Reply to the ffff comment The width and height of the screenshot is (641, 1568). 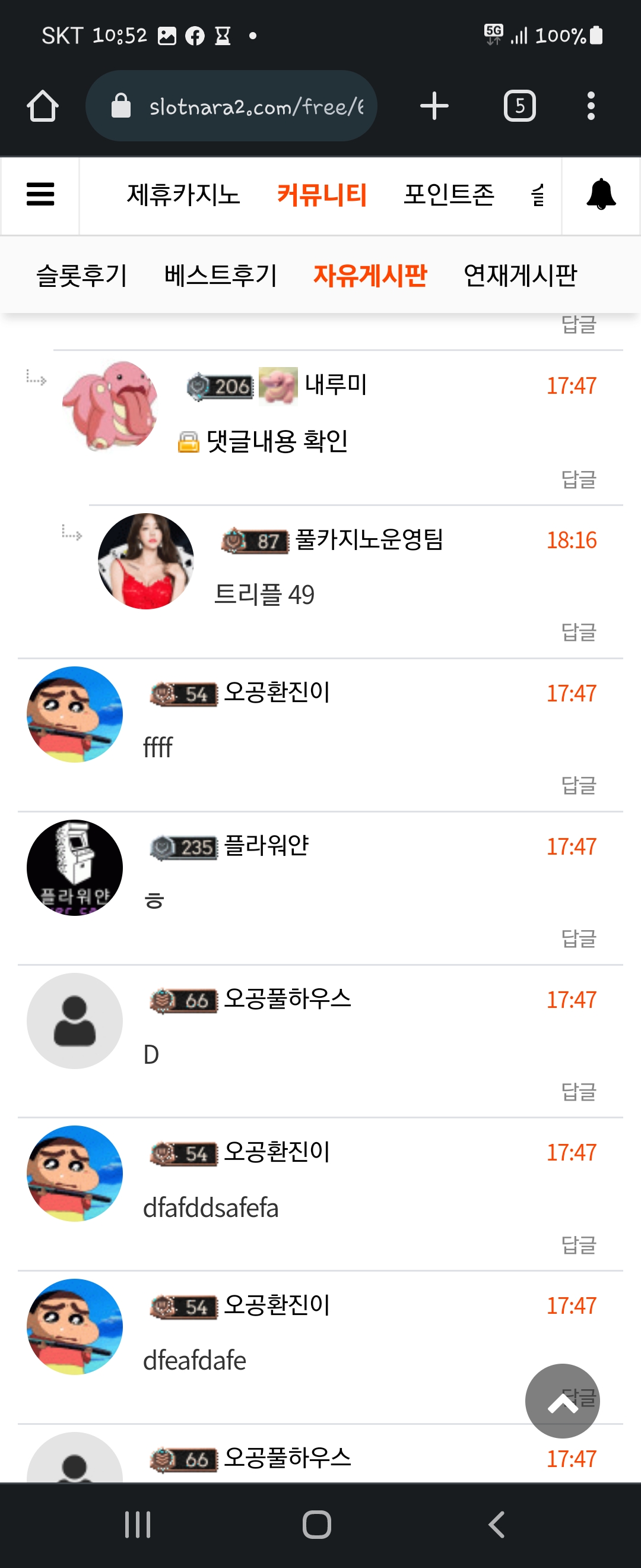578,785
